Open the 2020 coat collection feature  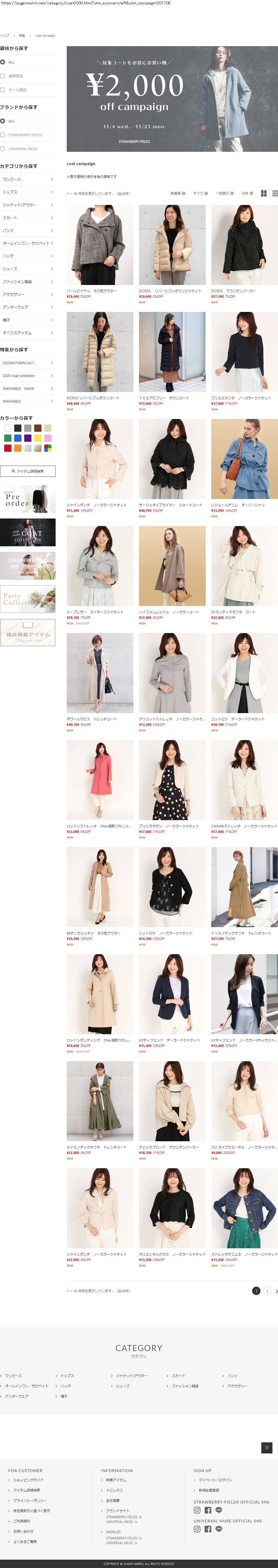click(27, 376)
